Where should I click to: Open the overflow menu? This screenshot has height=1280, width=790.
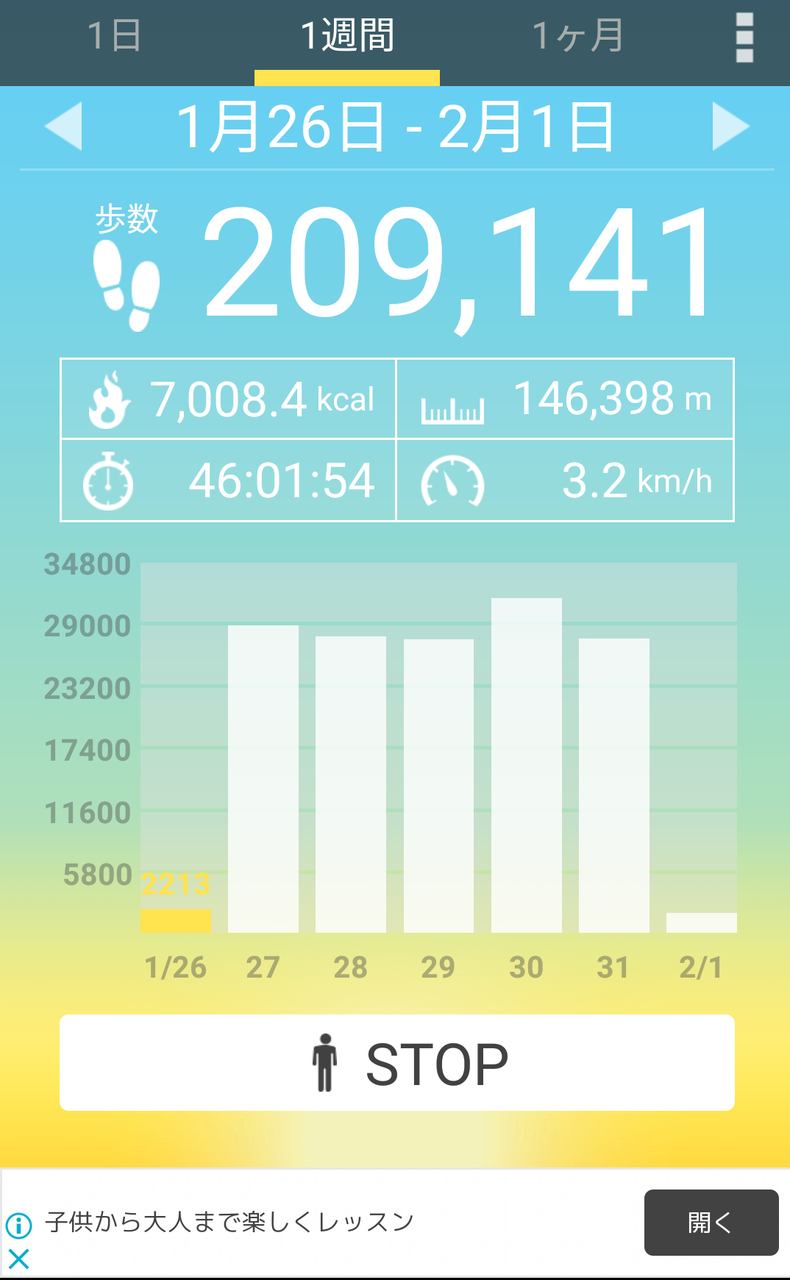[744, 38]
